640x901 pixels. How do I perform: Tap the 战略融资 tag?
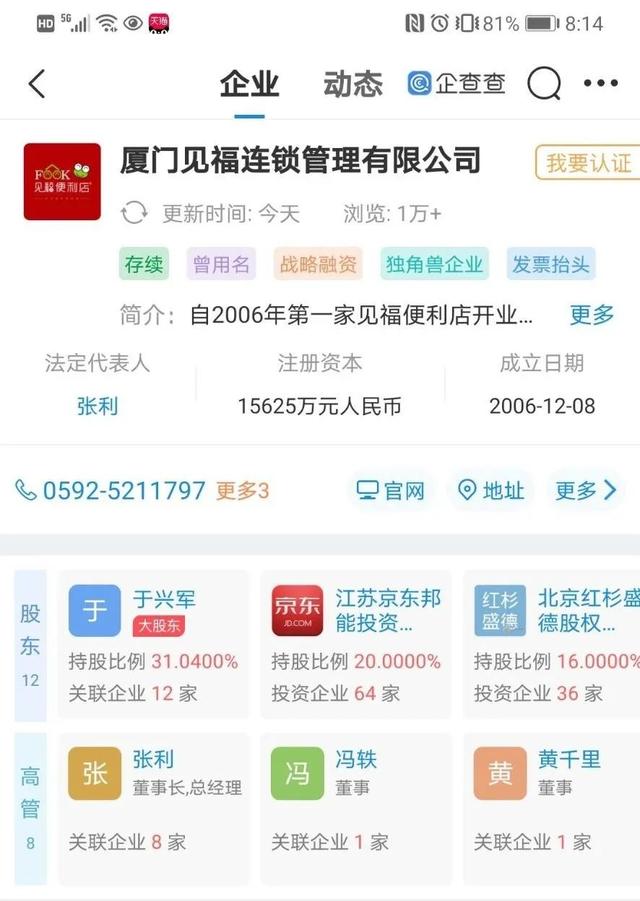pos(318,264)
